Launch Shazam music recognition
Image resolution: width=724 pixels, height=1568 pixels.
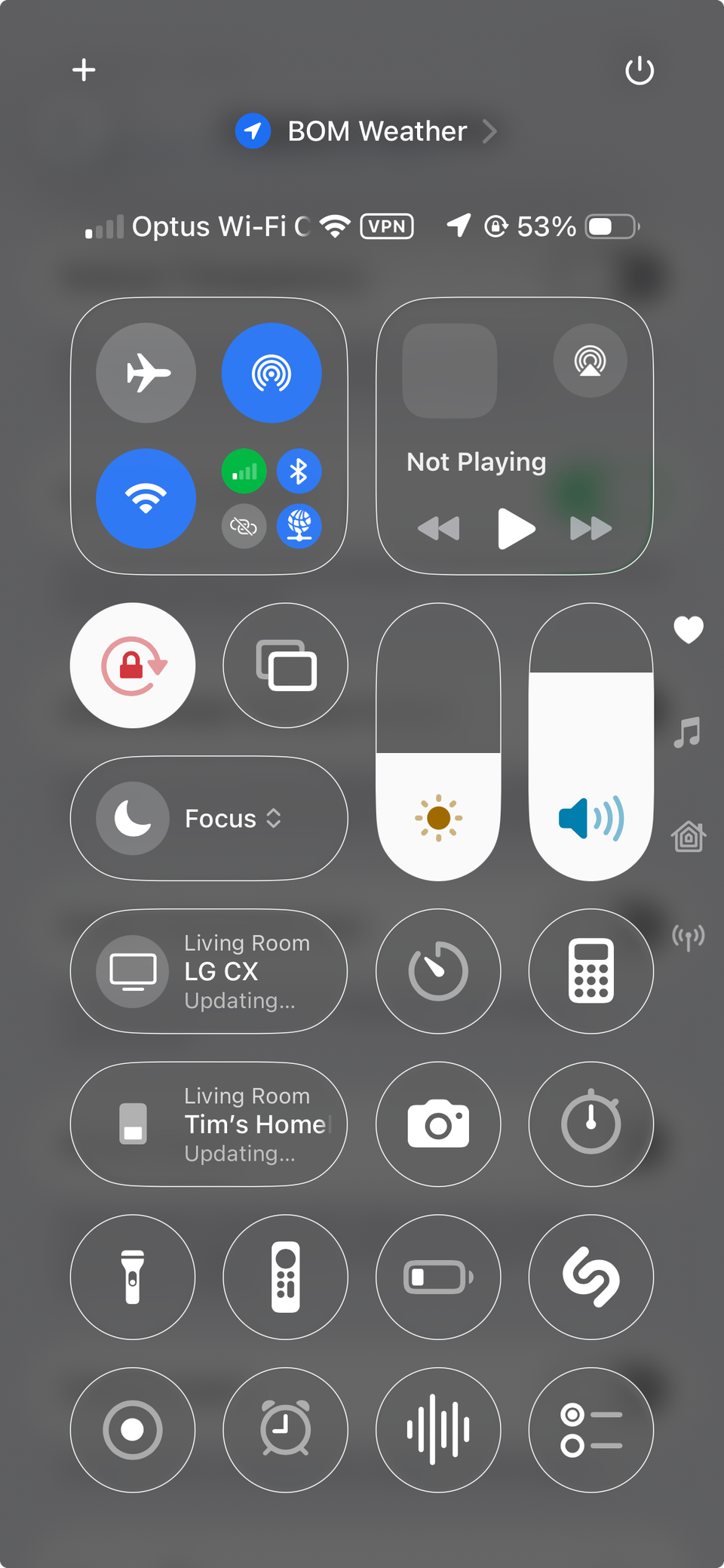pos(591,1277)
